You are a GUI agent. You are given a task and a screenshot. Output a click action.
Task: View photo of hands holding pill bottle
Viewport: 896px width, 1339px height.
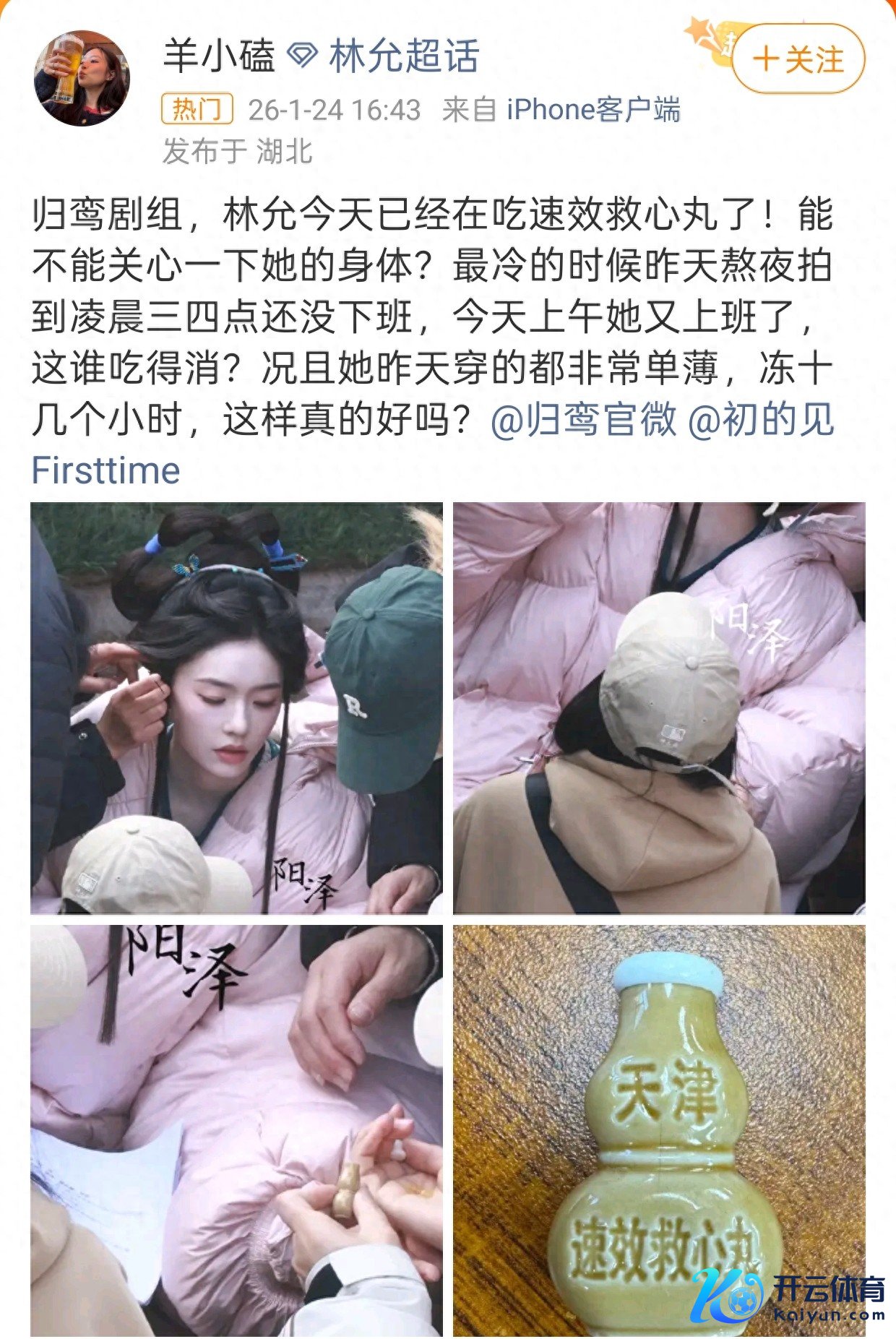click(236, 1129)
